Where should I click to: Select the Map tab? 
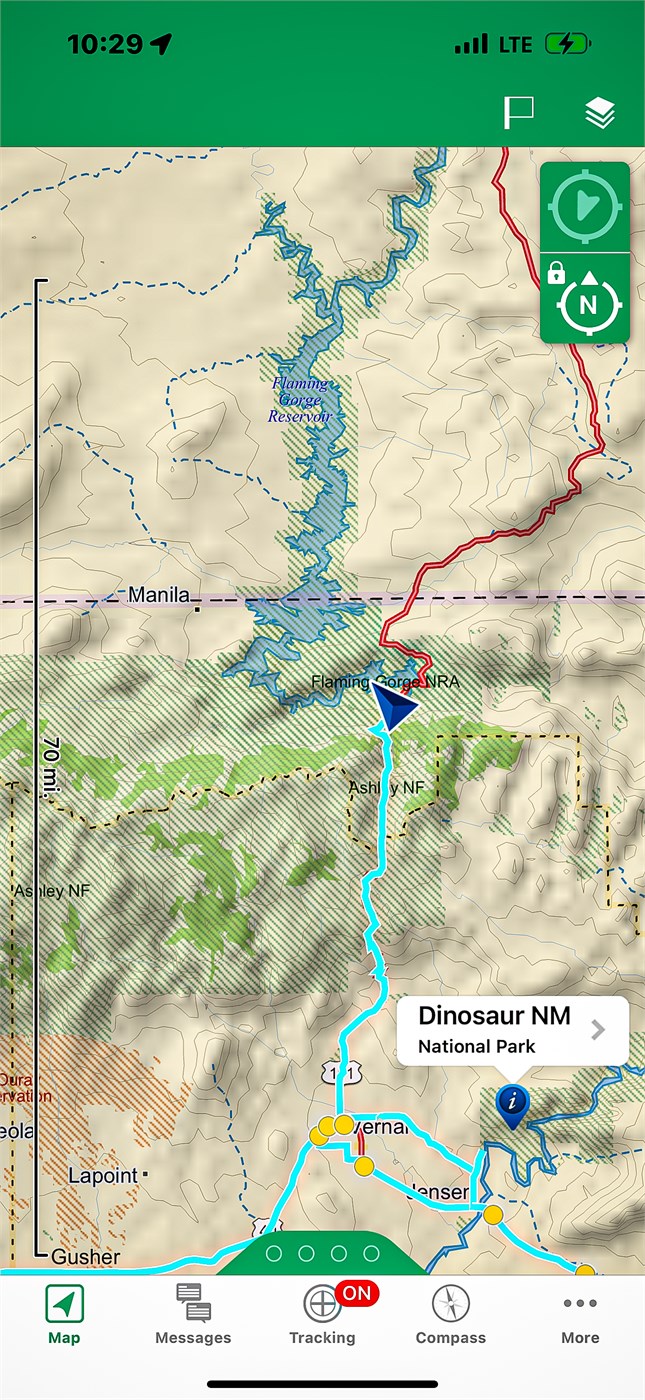tap(64, 1314)
